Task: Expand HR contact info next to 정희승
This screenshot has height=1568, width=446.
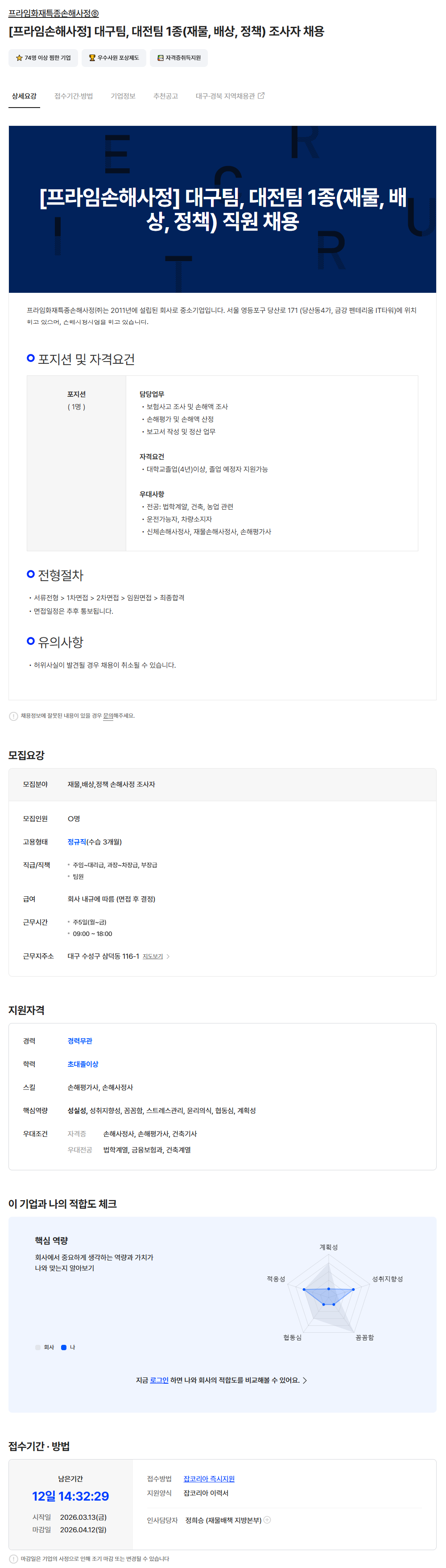Action: click(x=267, y=1520)
